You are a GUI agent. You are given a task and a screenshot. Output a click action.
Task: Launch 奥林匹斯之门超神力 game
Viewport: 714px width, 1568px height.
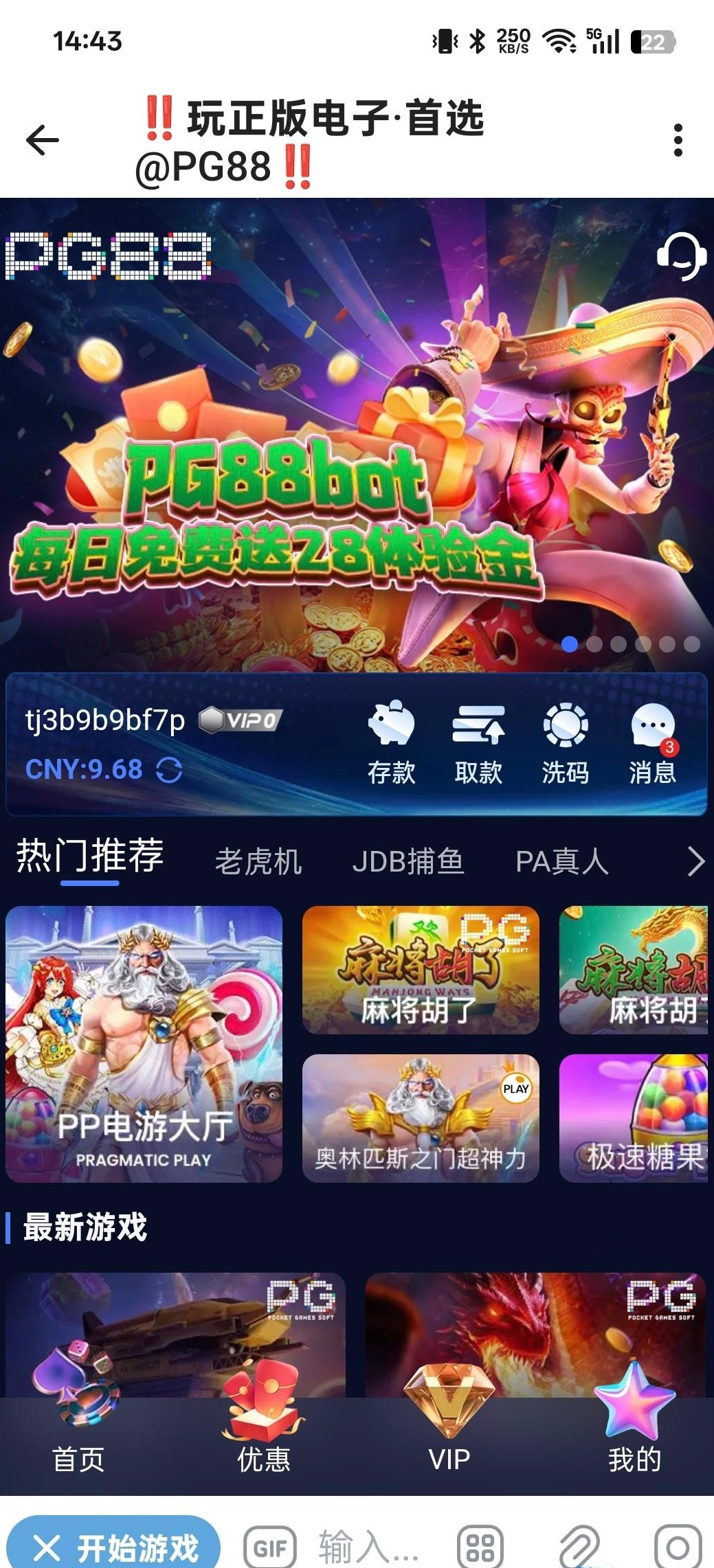[421, 1118]
